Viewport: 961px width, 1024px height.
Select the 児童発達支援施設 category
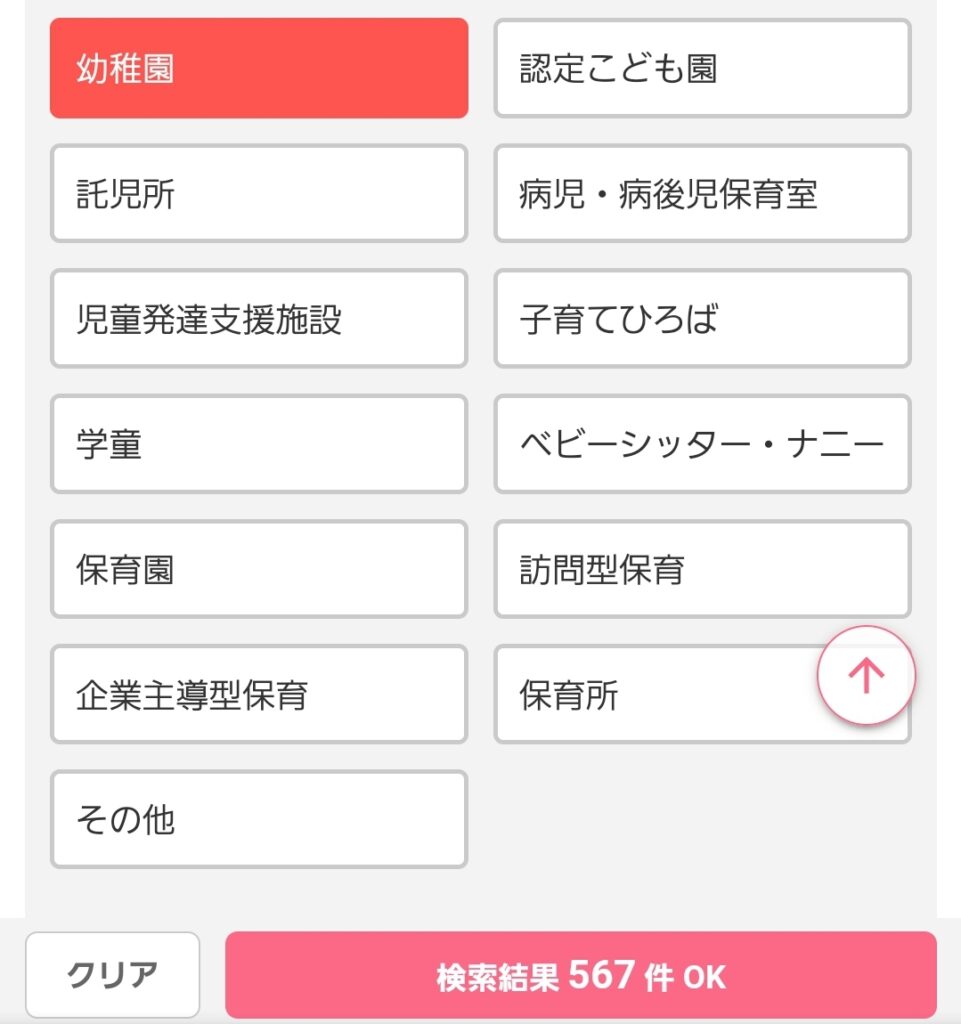(259, 319)
